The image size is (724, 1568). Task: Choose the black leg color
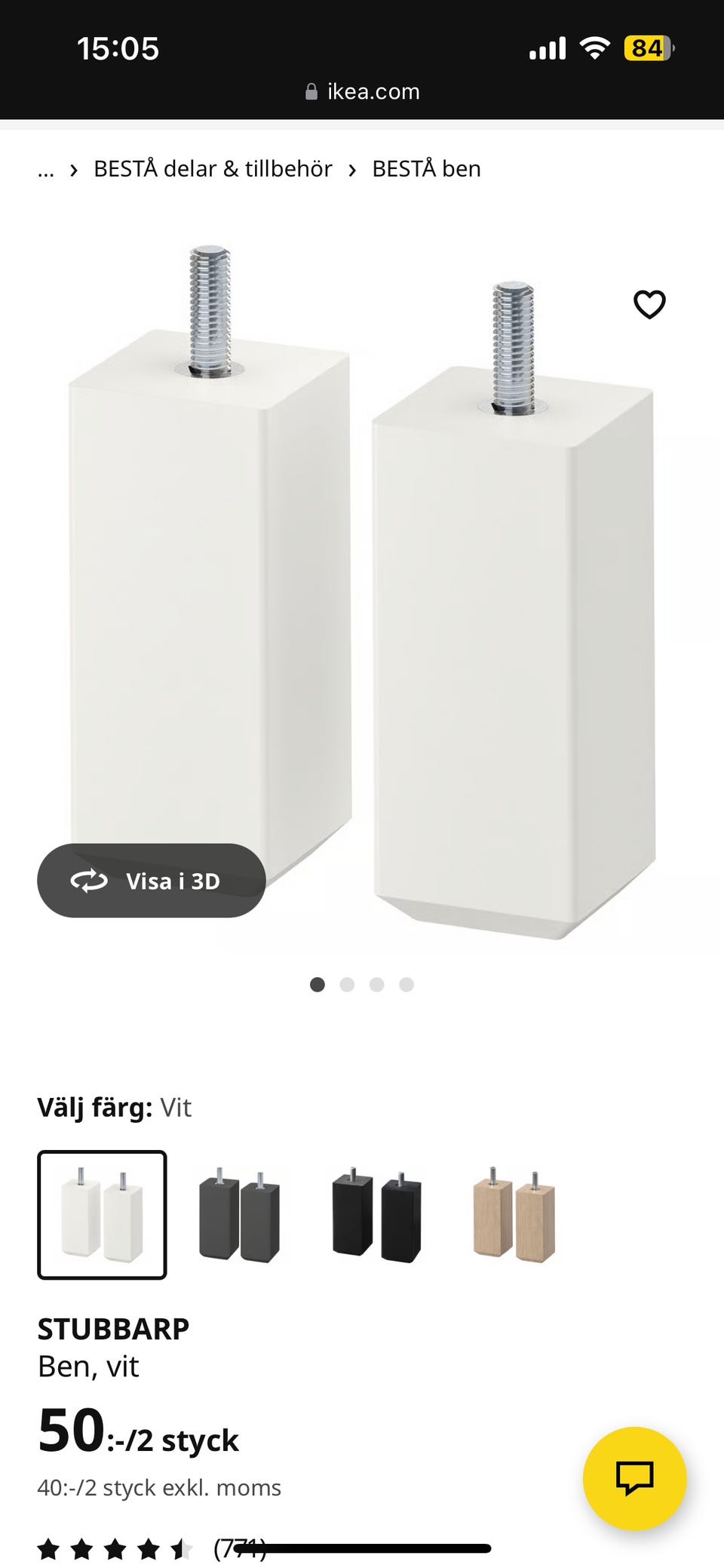(x=376, y=1215)
